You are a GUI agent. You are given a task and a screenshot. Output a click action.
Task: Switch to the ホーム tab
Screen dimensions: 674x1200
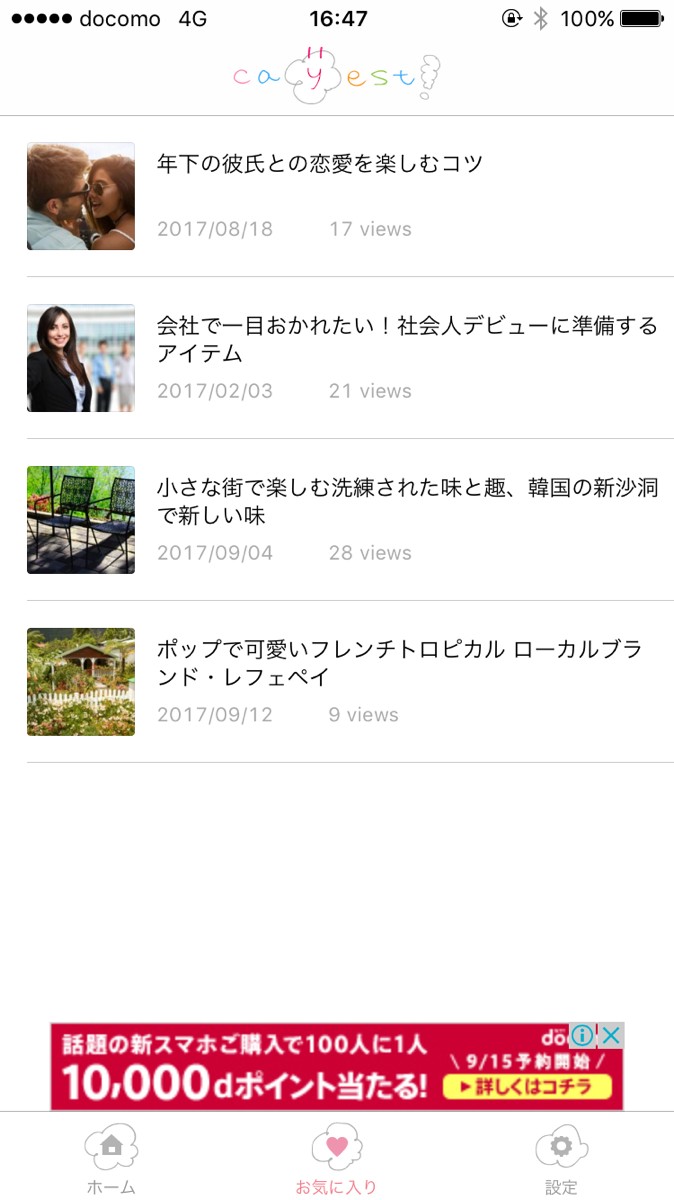tap(111, 1160)
